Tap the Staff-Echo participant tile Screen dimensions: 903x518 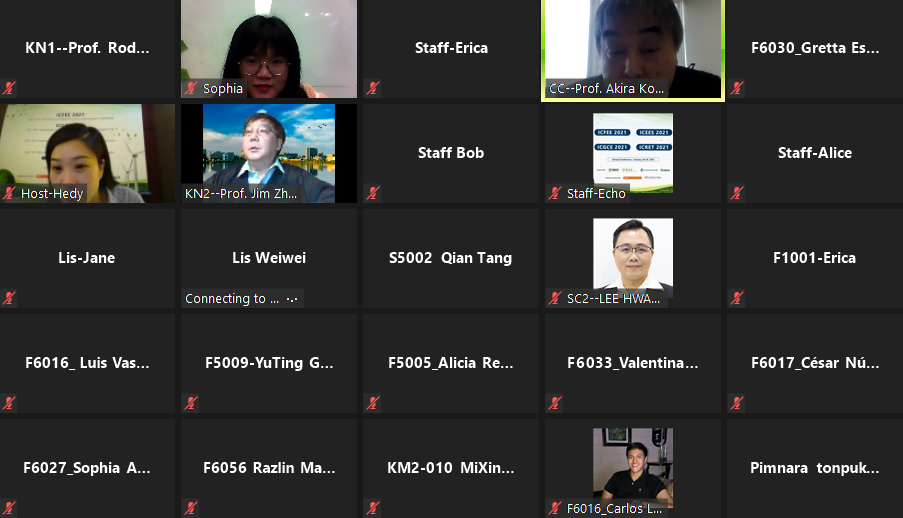tap(632, 152)
